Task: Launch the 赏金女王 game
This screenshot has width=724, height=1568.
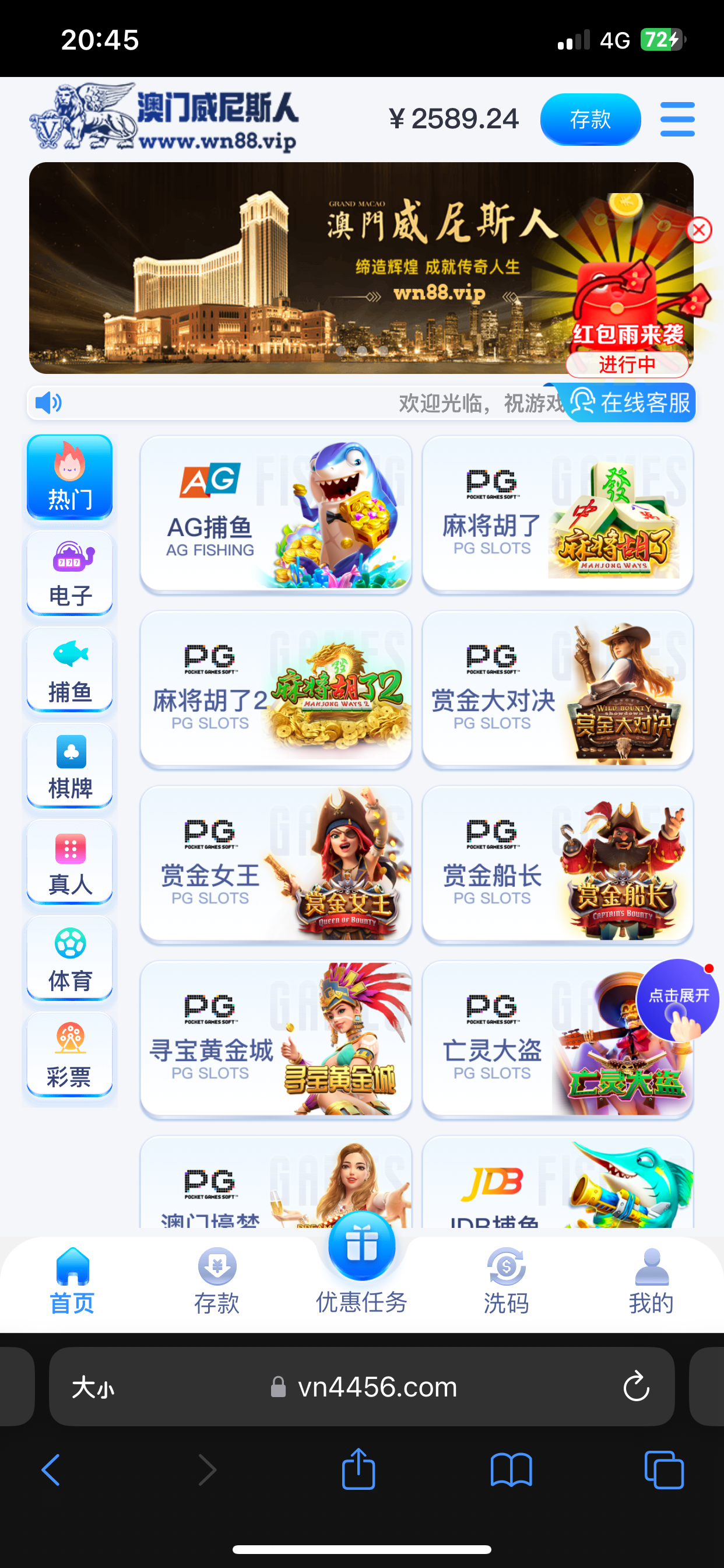Action: click(276, 864)
